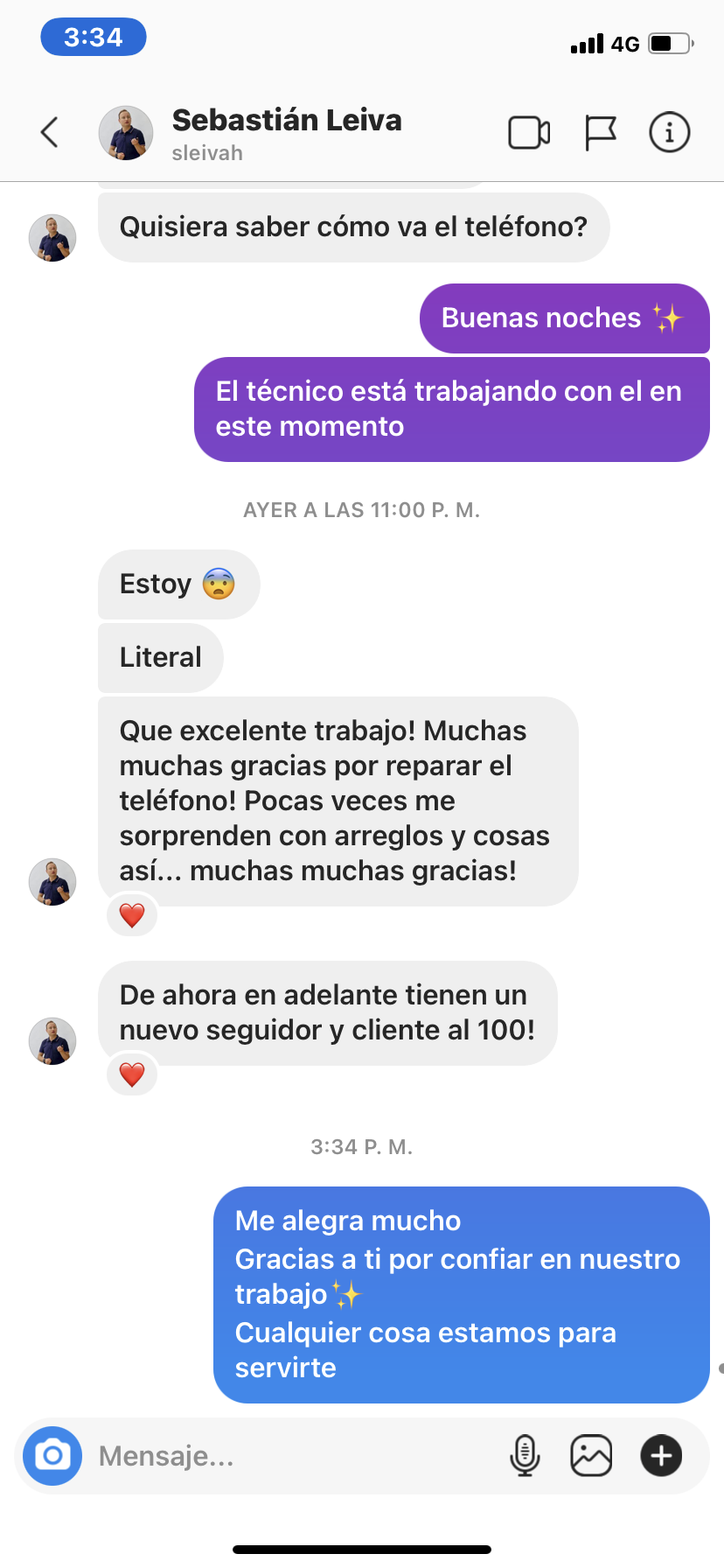This screenshot has height=1568, width=724.
Task: Choose a photo from the gallery
Action: (x=591, y=1456)
